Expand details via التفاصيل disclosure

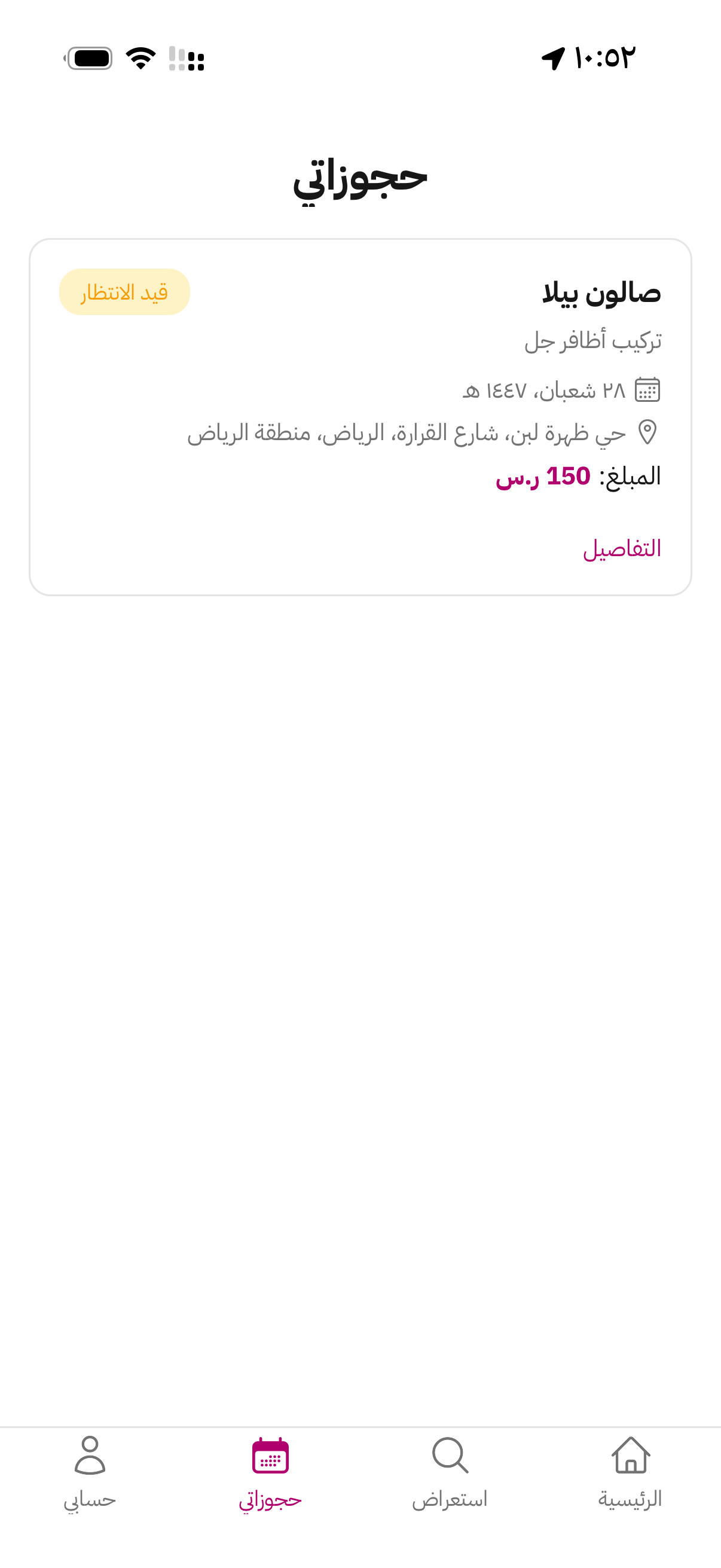click(x=621, y=548)
